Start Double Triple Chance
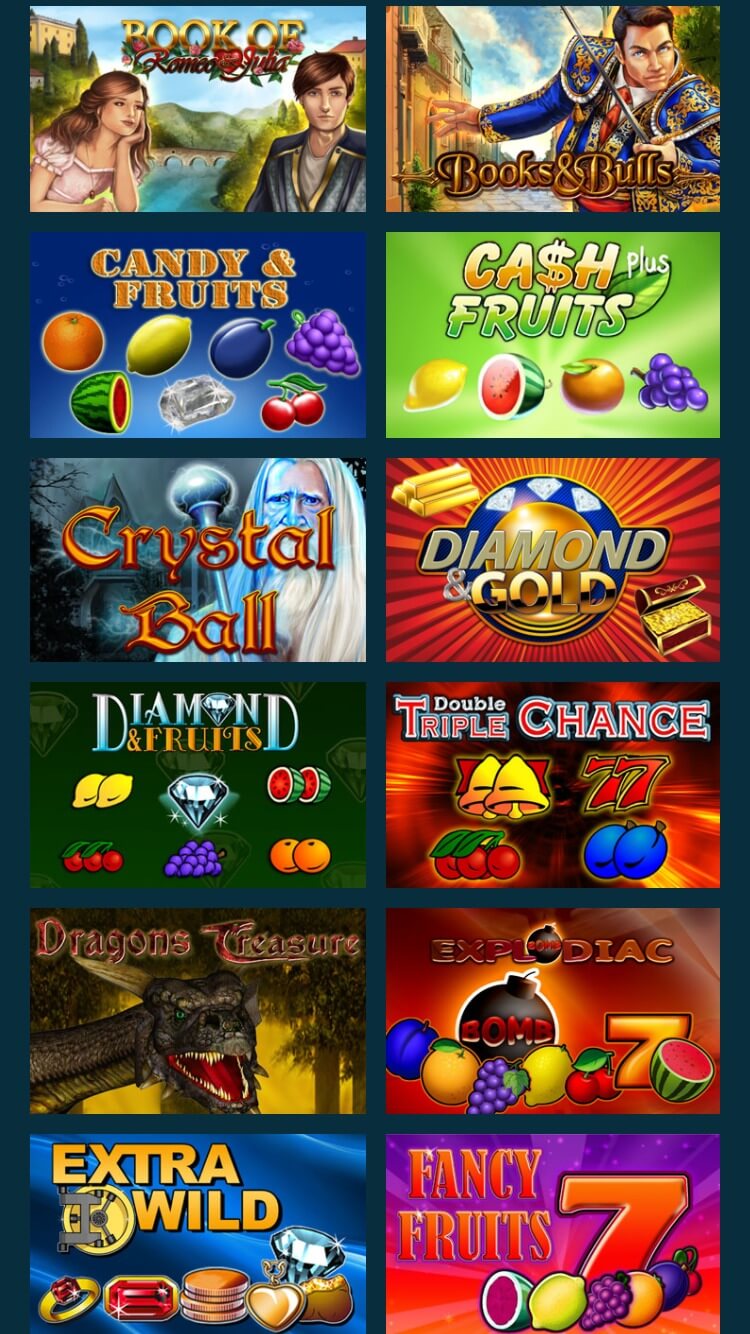Viewport: 750px width, 1334px height. pyautogui.click(x=553, y=785)
